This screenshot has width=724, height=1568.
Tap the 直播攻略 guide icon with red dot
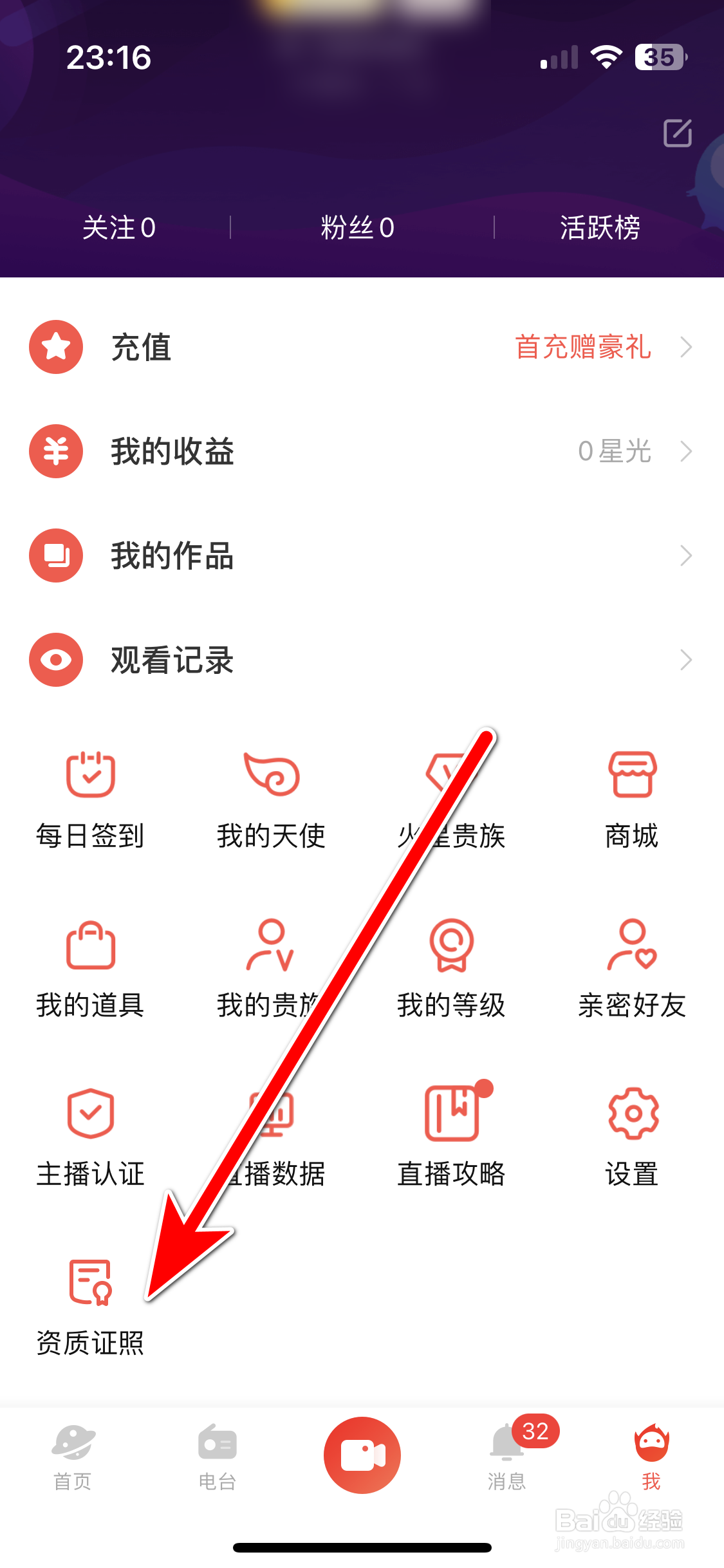[452, 1115]
